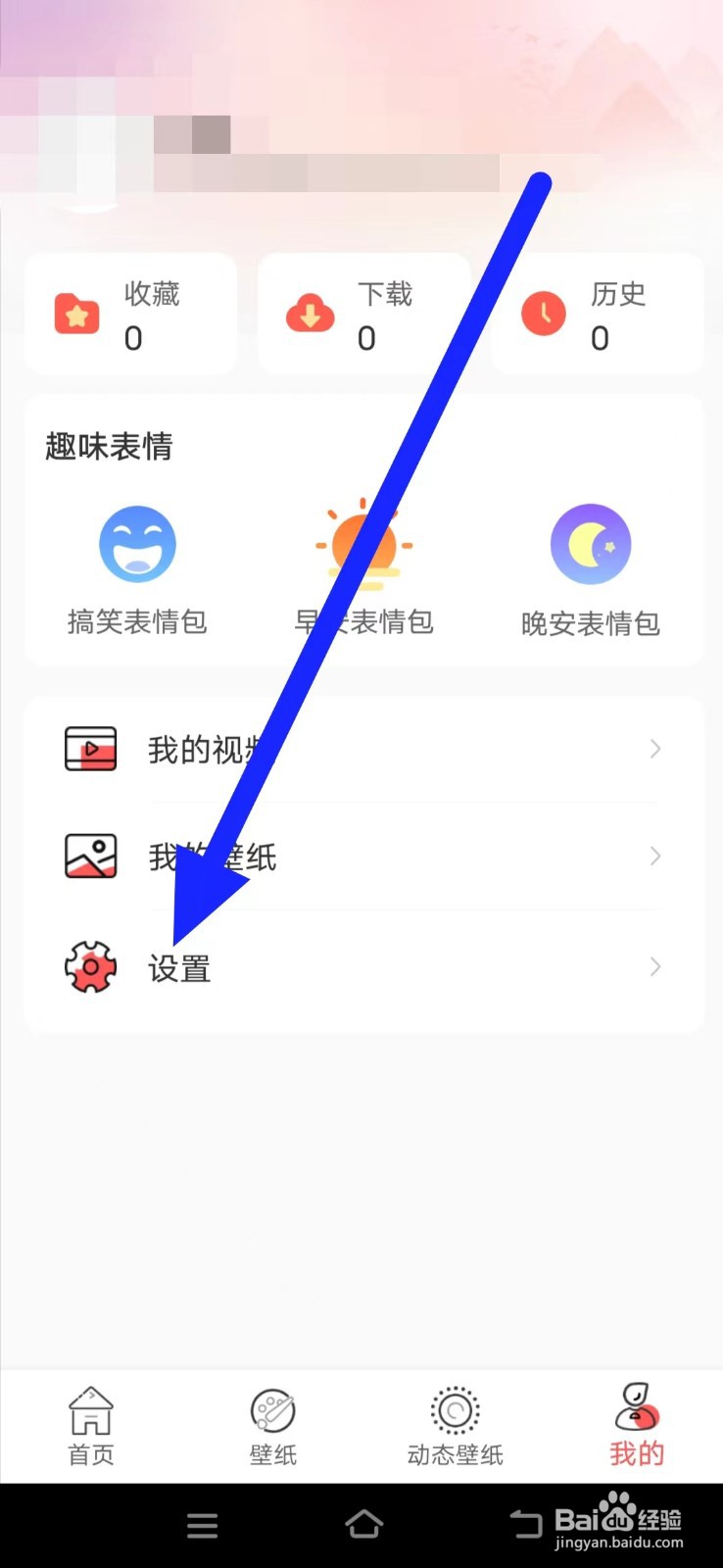Tap the 下载 download icon
The image size is (723, 1568).
(x=309, y=314)
